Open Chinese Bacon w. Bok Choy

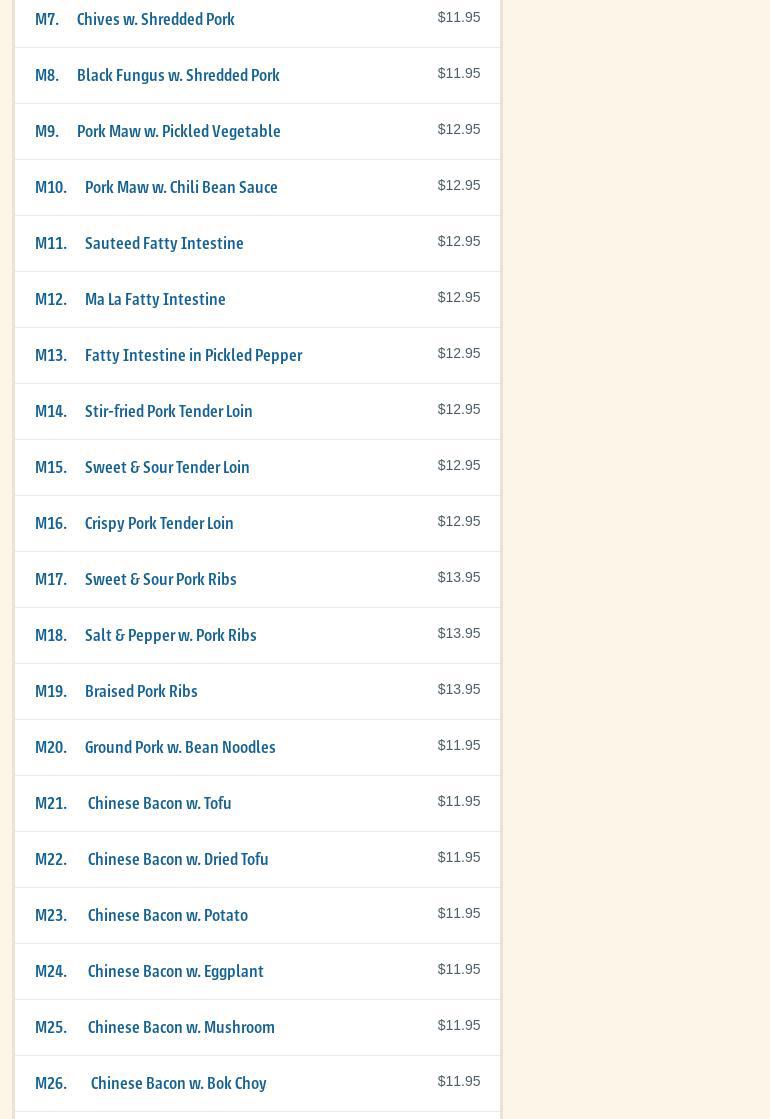[x=178, y=1083]
